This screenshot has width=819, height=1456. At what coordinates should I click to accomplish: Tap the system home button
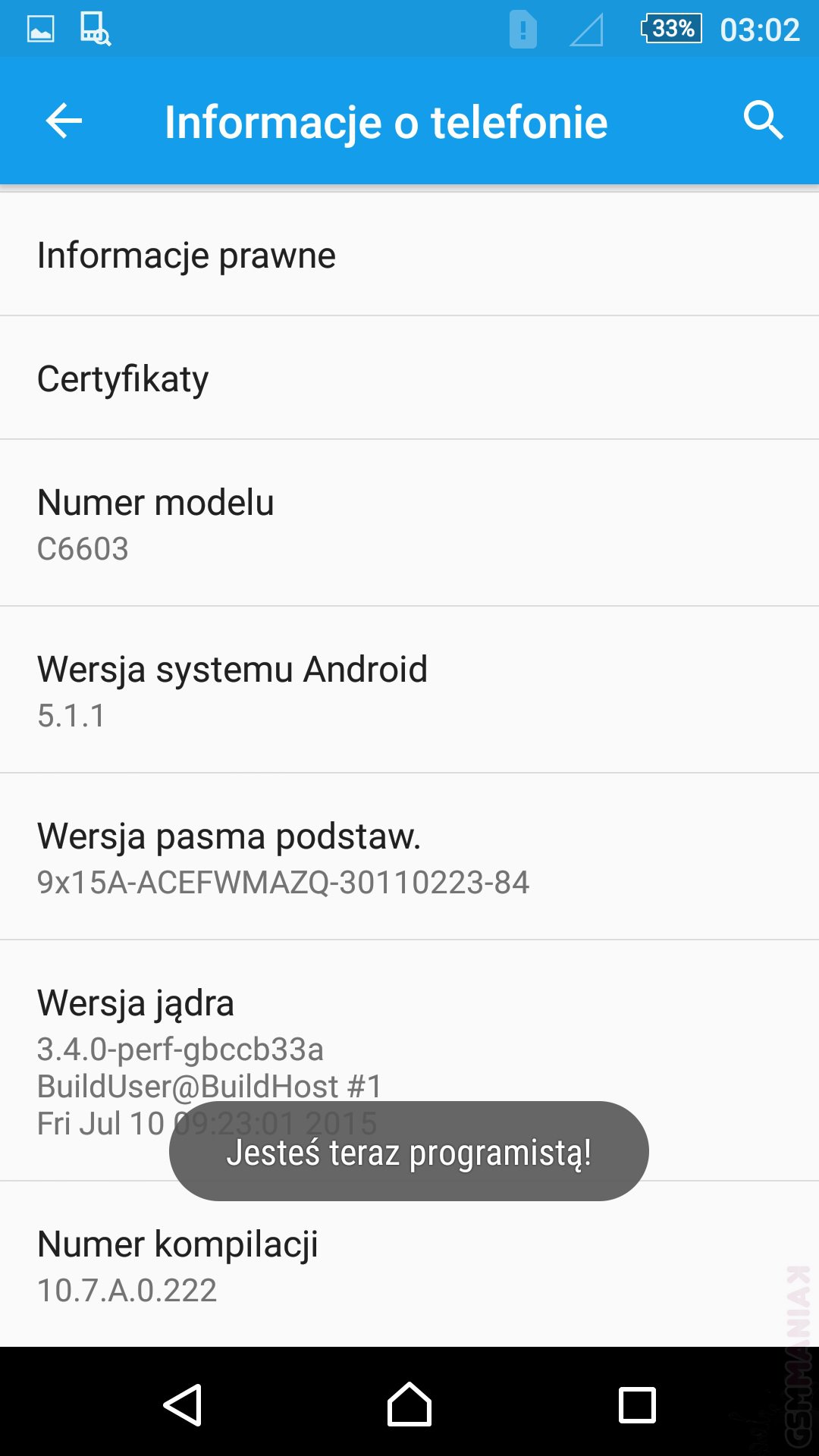[409, 1404]
